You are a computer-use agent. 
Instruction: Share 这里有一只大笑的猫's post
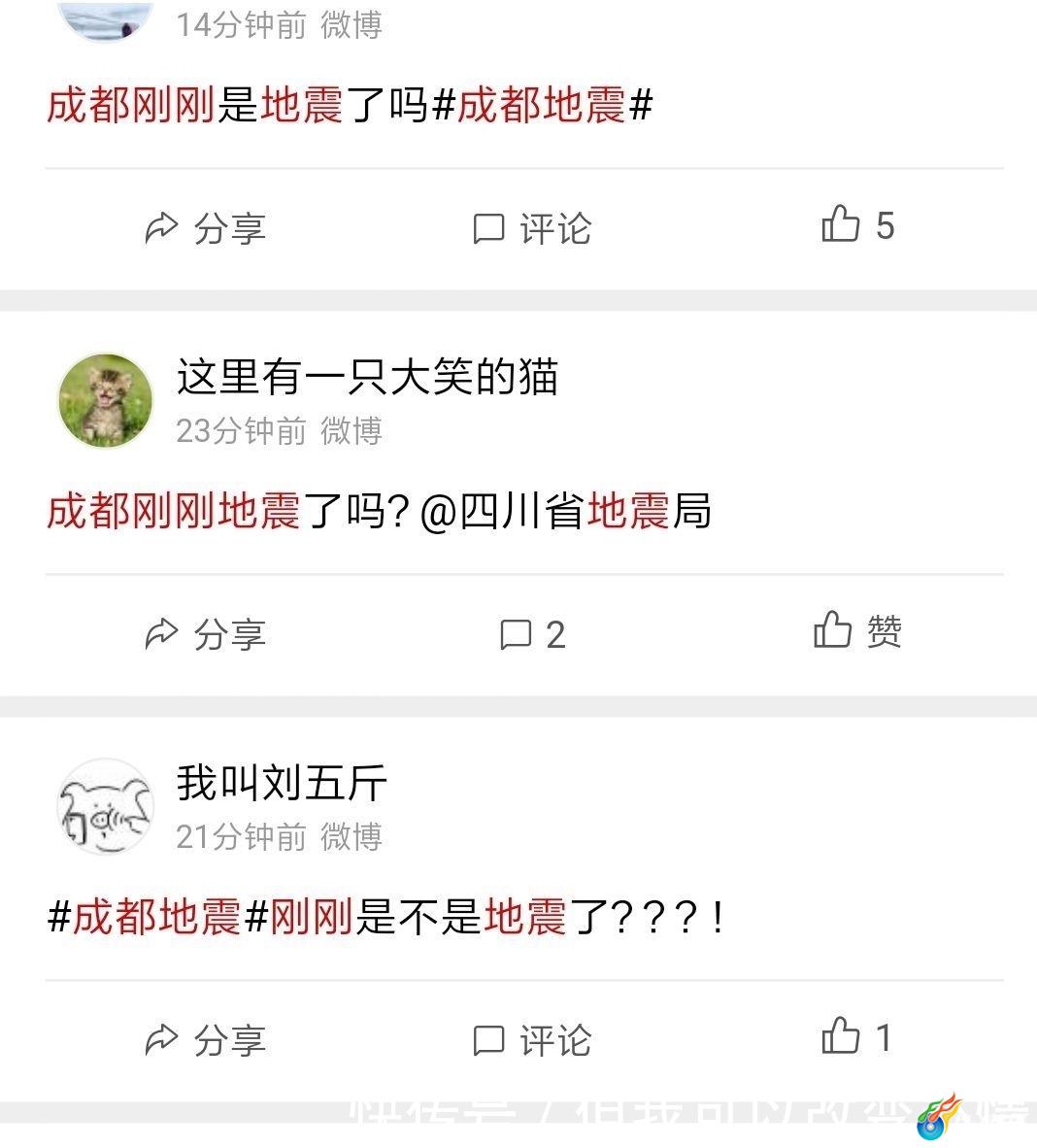[x=205, y=634]
